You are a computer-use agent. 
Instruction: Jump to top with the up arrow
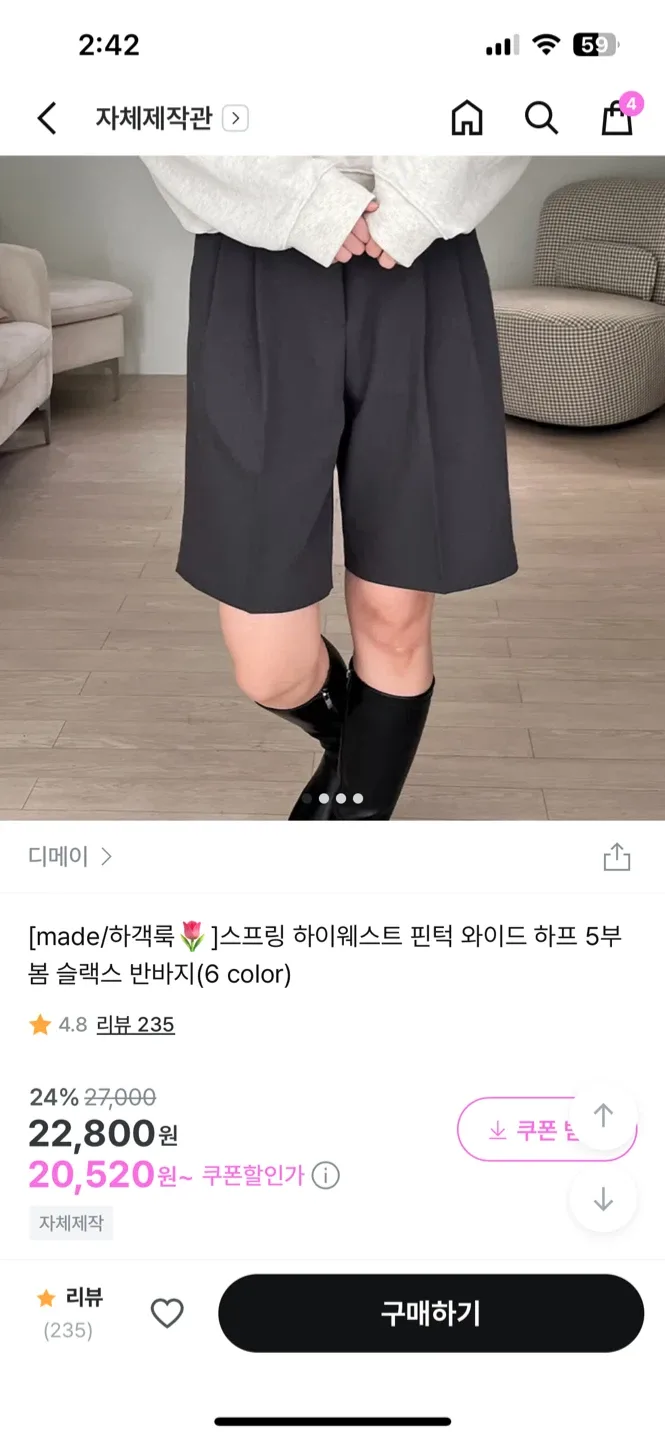[603, 1116]
